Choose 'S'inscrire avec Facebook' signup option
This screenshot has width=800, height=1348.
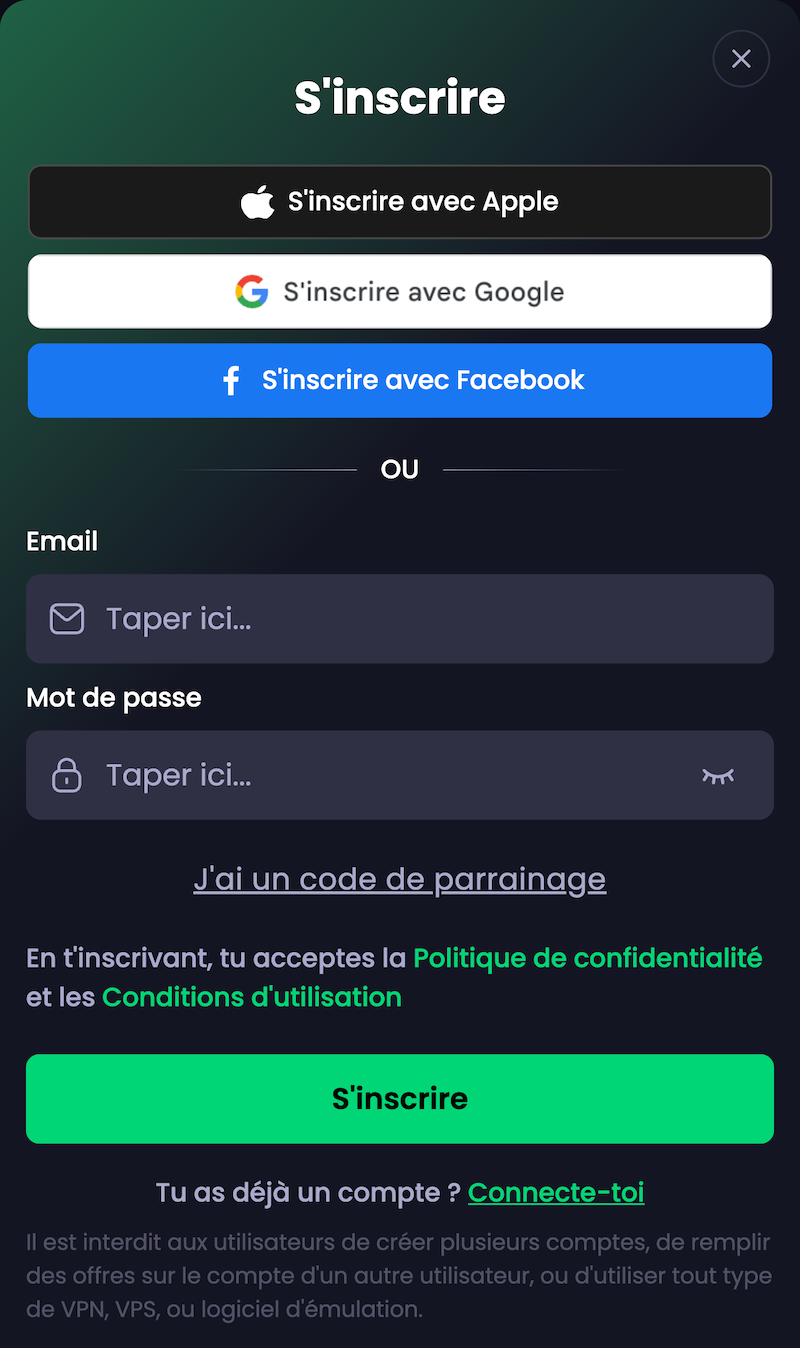pos(400,380)
